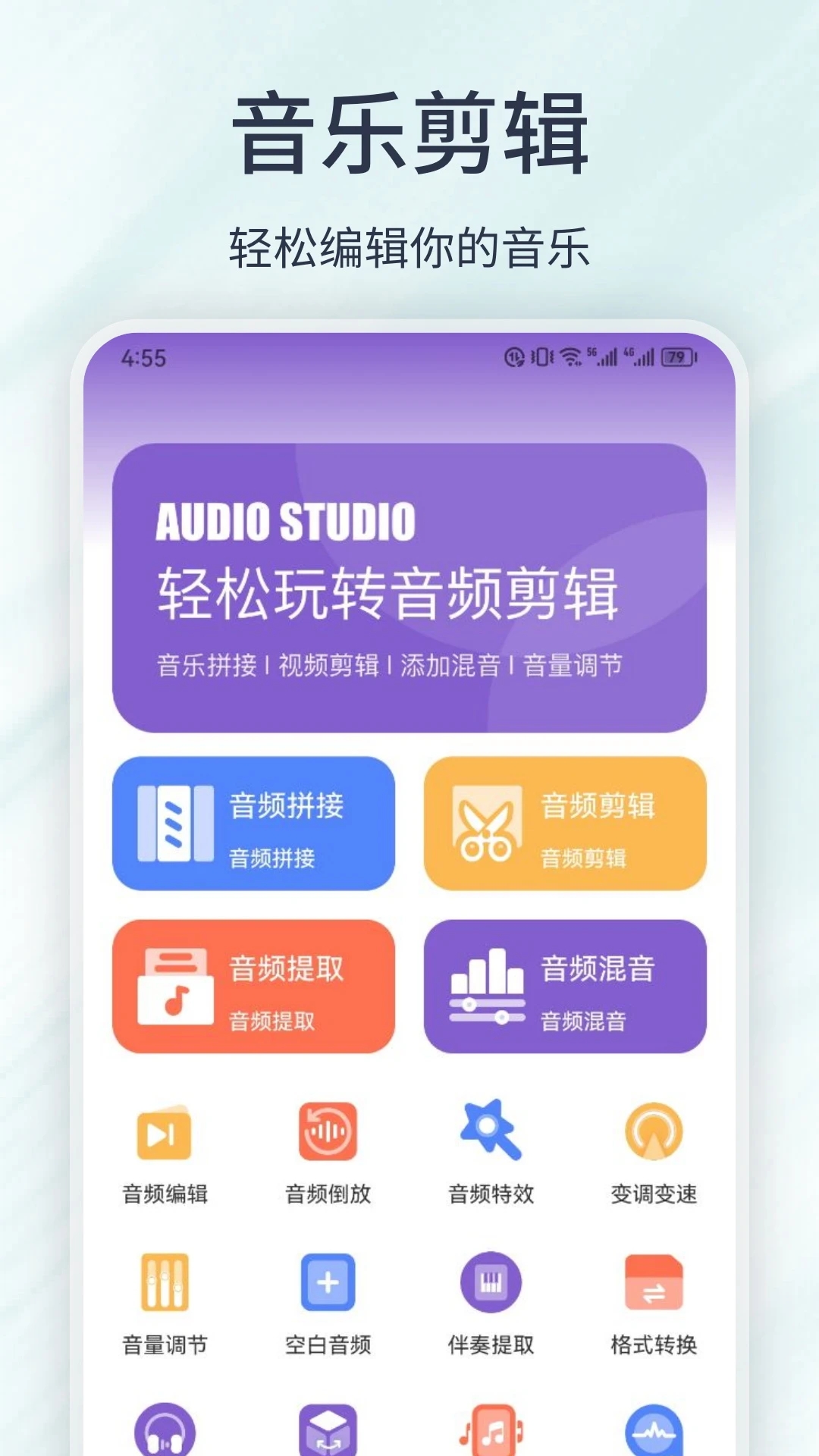Click the 空白音频 blank audio plus icon
Viewport: 819px width, 1456px height.
328,1283
